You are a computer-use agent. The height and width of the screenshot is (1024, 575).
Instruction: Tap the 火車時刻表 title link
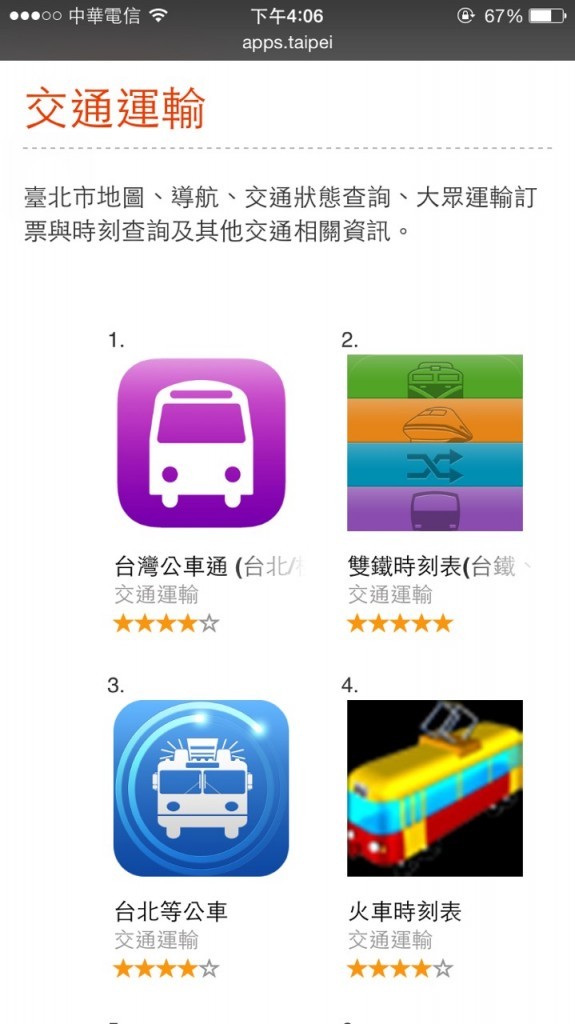405,912
